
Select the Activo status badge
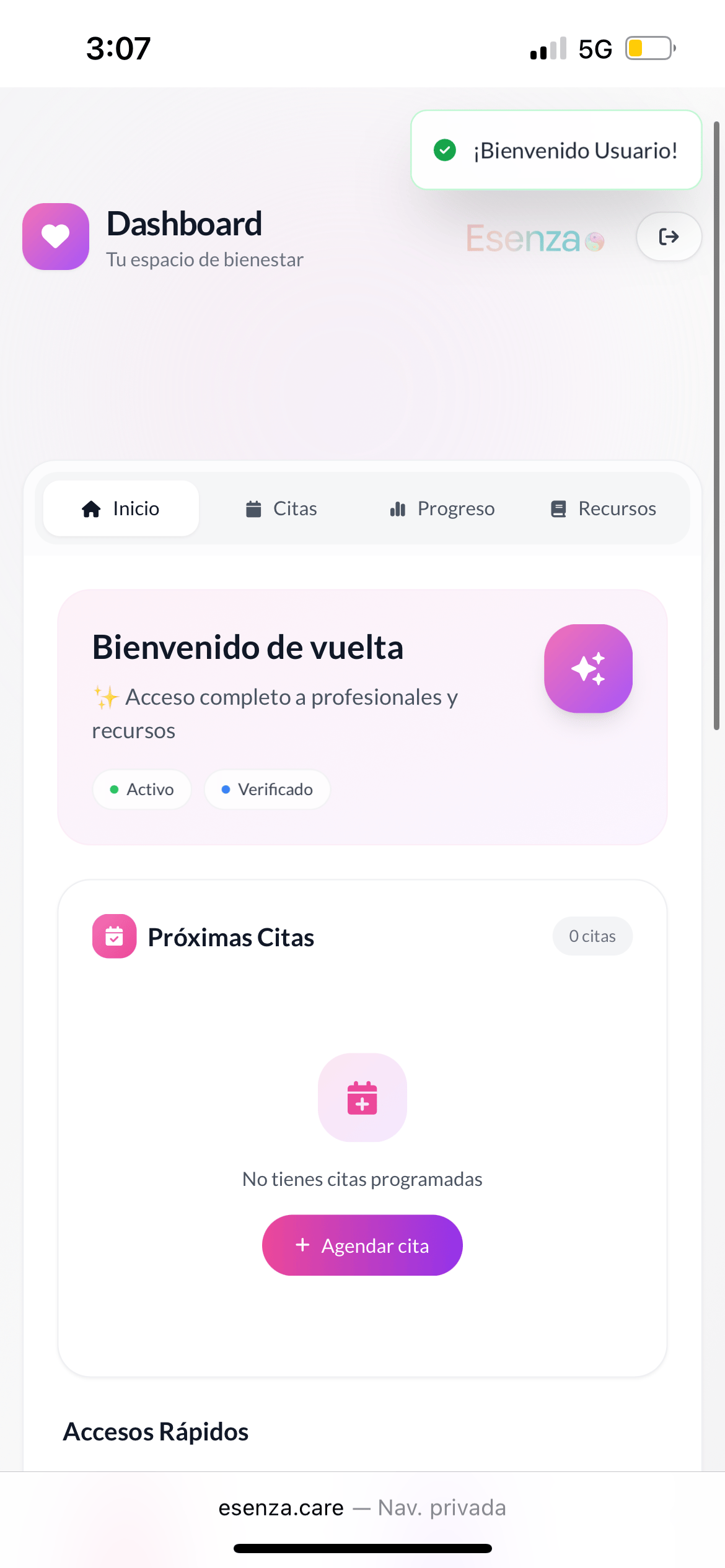[x=141, y=789]
